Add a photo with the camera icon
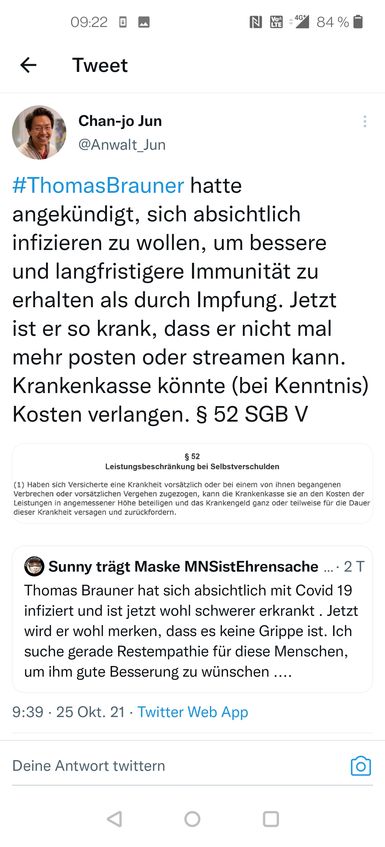 click(361, 765)
